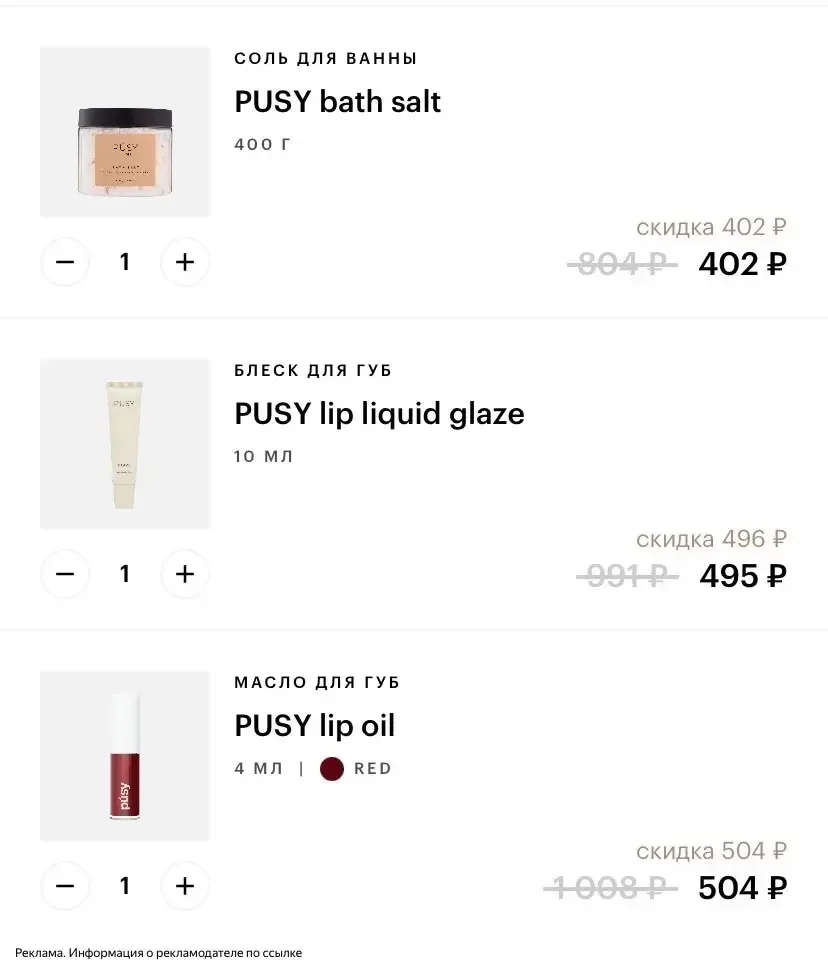Open the PUSY lip liquid glaze image

pyautogui.click(x=125, y=444)
